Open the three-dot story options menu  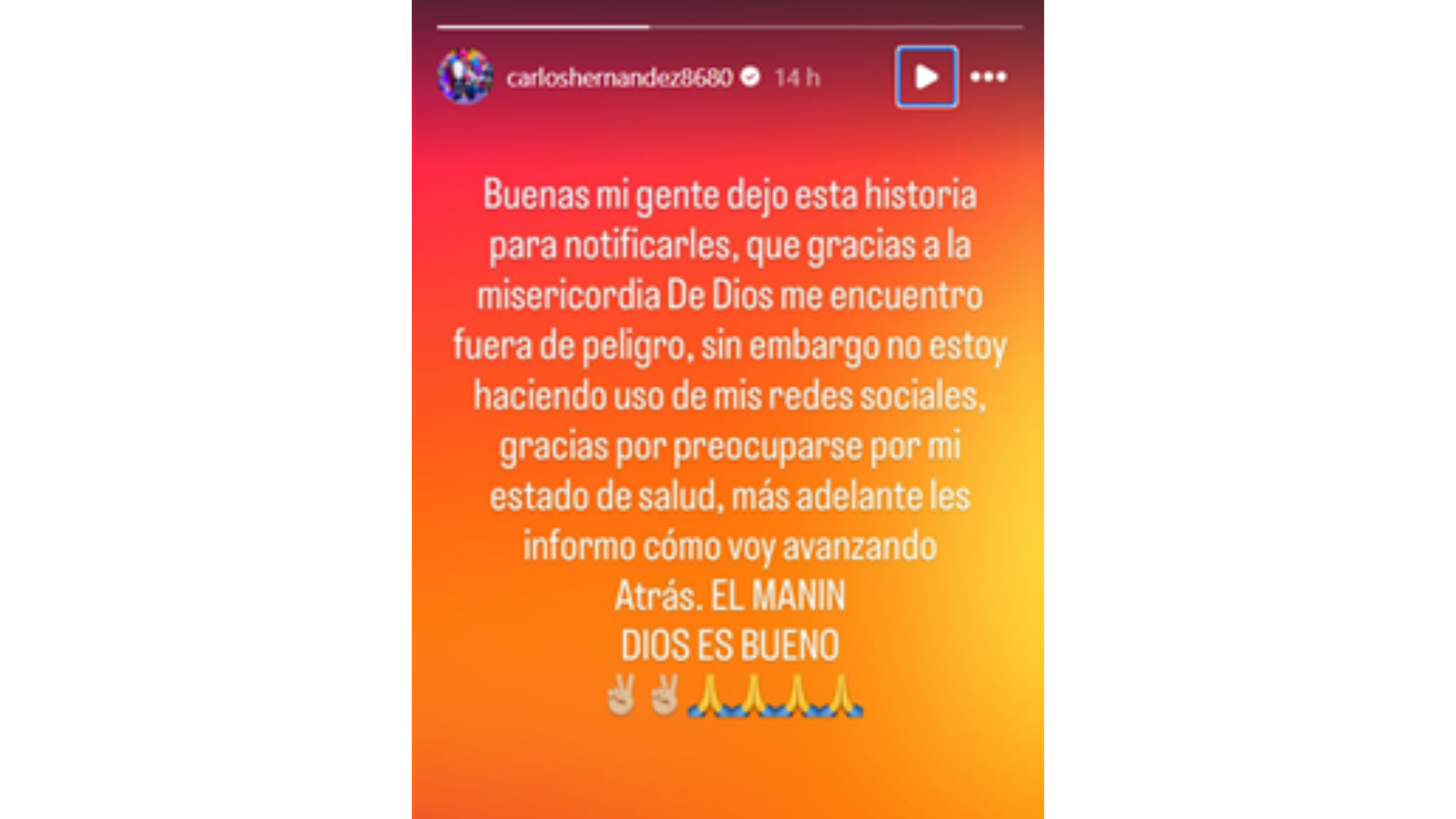click(x=988, y=77)
